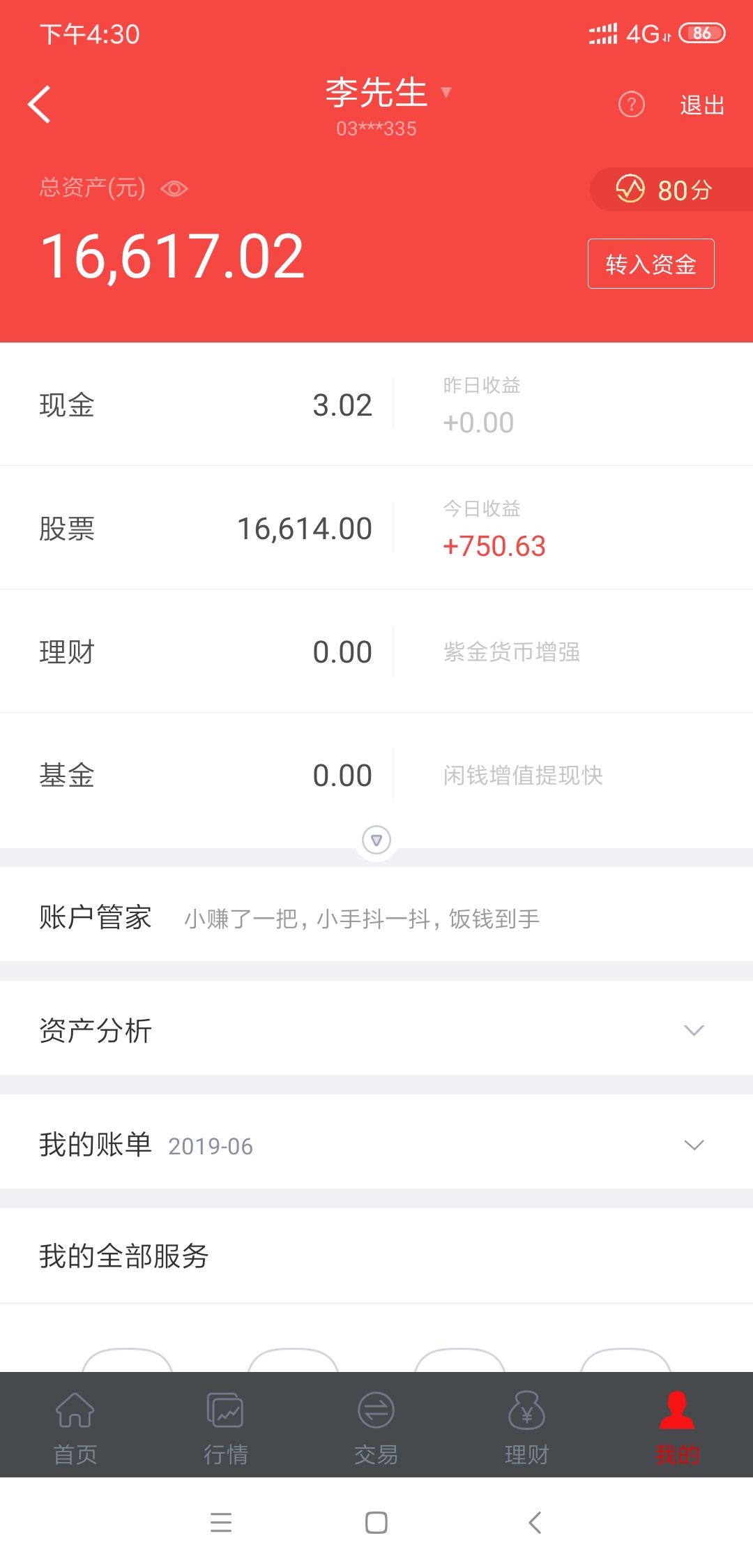Open the 理财 row

tap(376, 651)
